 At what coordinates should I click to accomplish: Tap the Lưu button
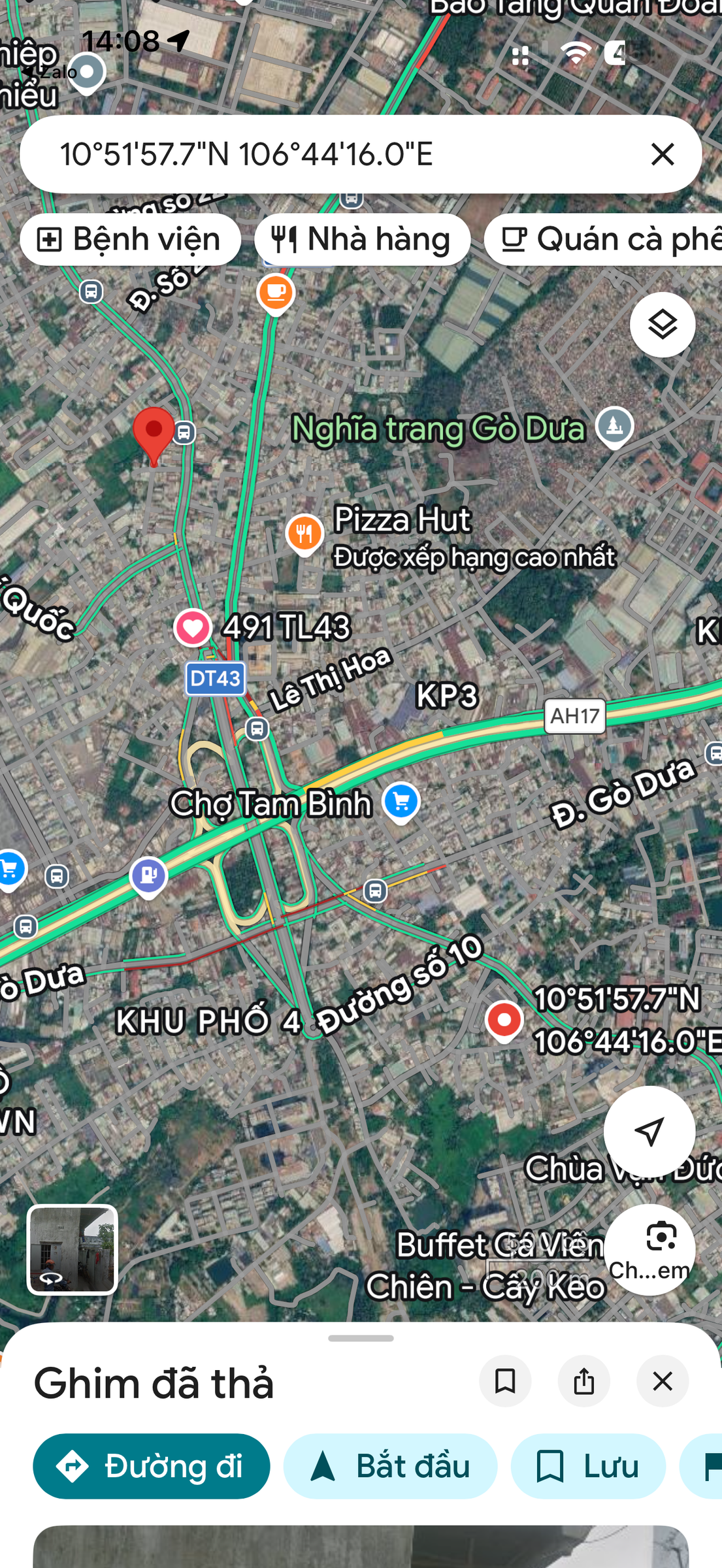click(588, 1467)
